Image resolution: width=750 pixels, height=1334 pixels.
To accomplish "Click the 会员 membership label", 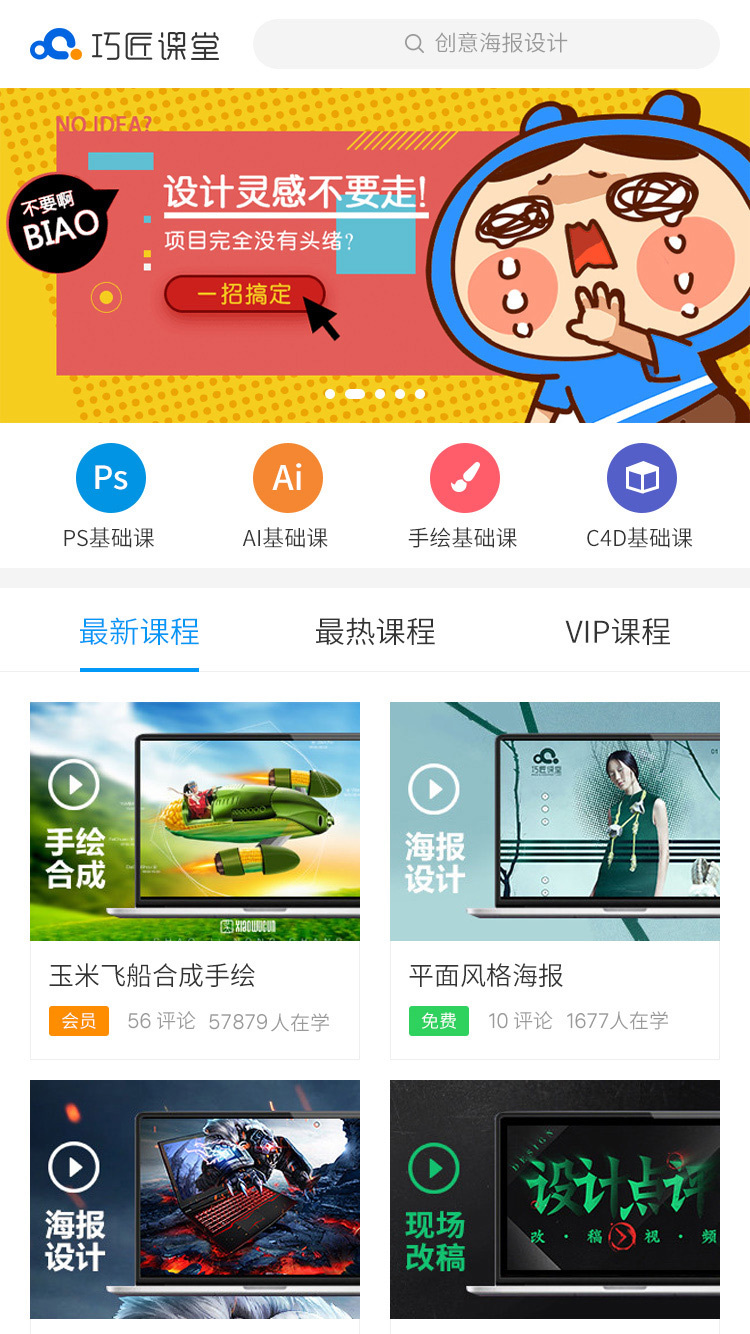I will (78, 1021).
